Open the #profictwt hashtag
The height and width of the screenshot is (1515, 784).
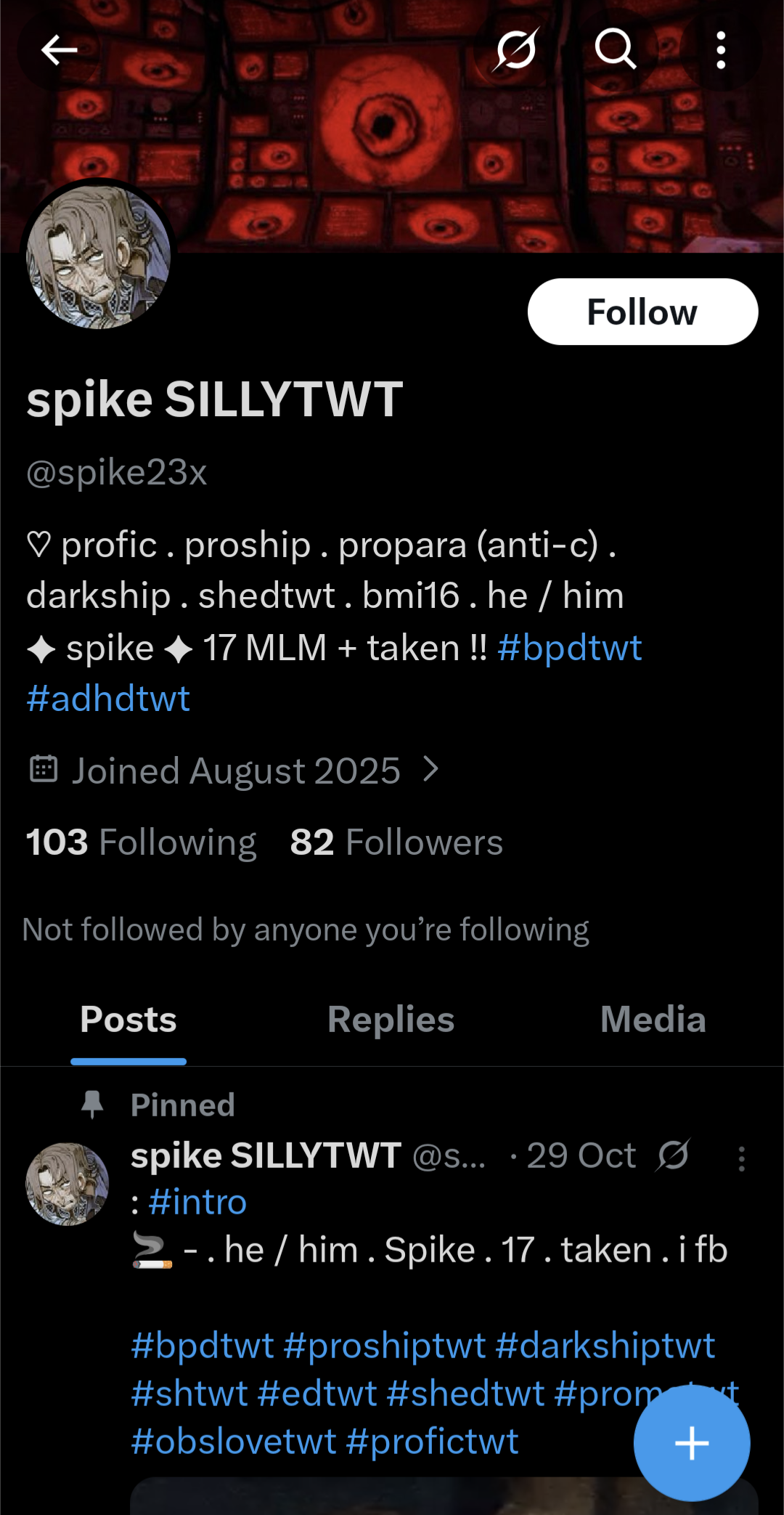point(433,1442)
